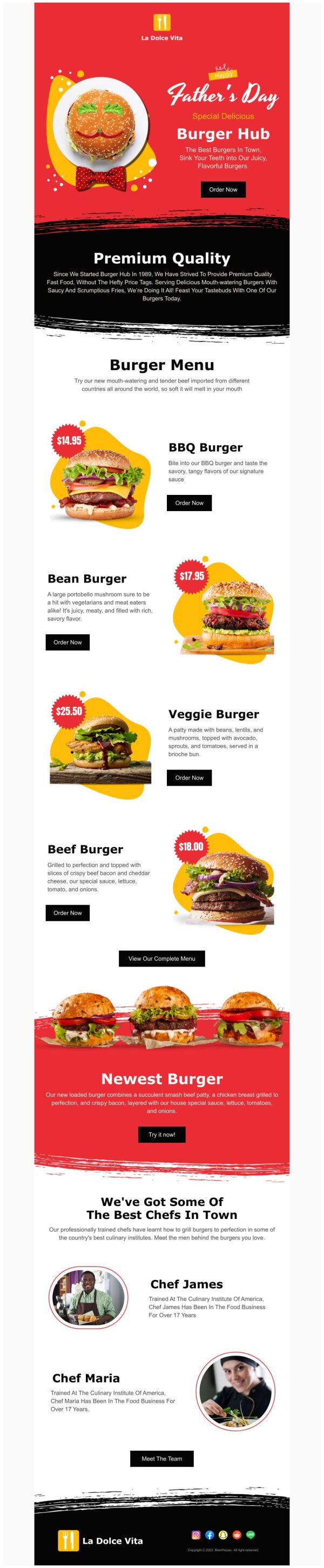This screenshot has height=1568, width=324.
Task: Order the Bean Burger now
Action: click(67, 642)
